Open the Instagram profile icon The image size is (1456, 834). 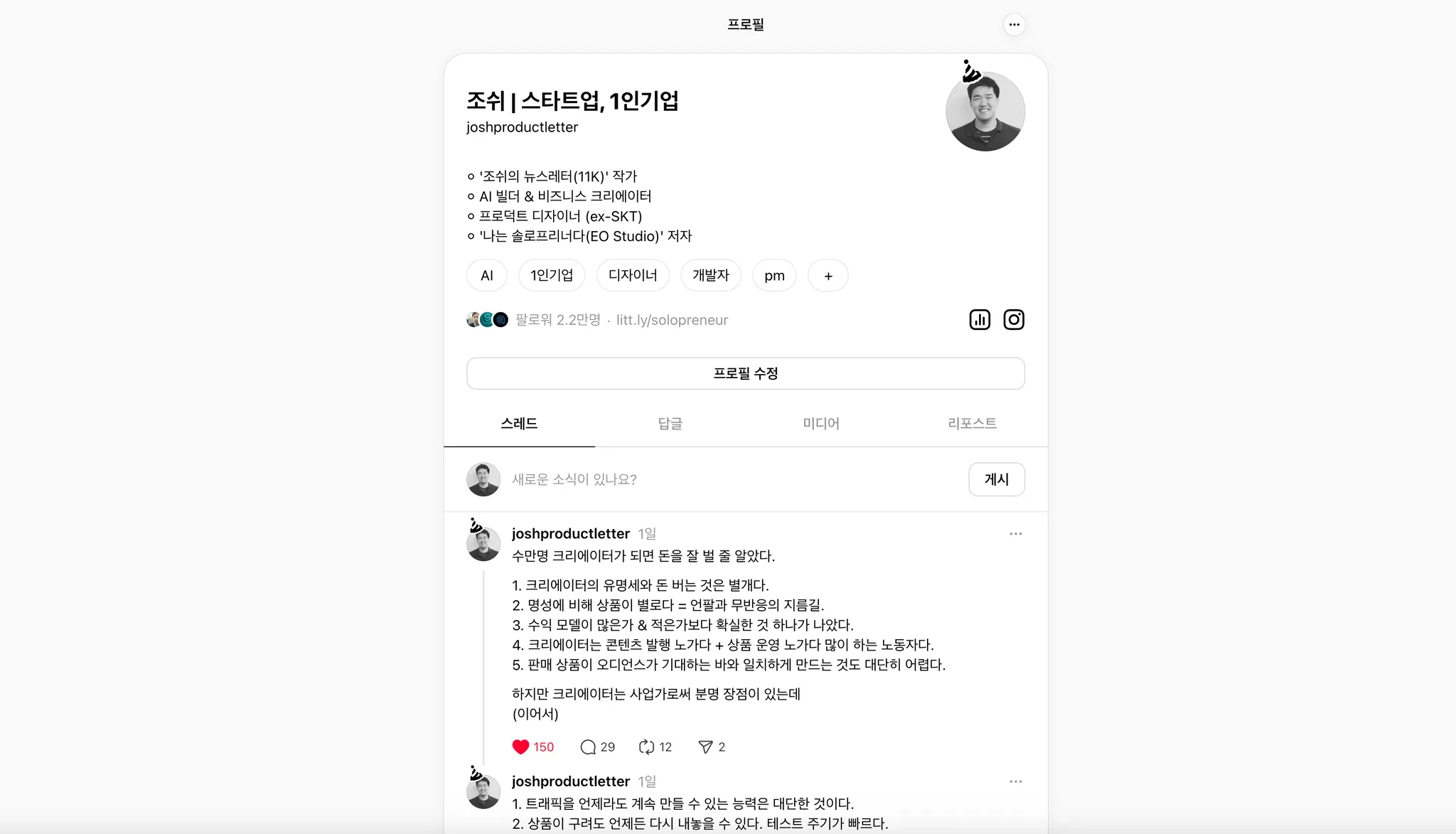point(1013,320)
